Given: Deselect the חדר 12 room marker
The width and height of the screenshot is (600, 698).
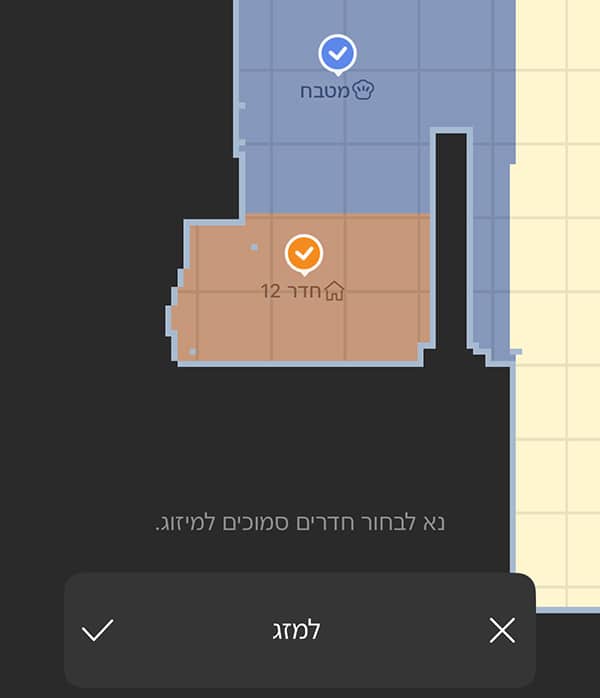Looking at the screenshot, I should 304,253.
